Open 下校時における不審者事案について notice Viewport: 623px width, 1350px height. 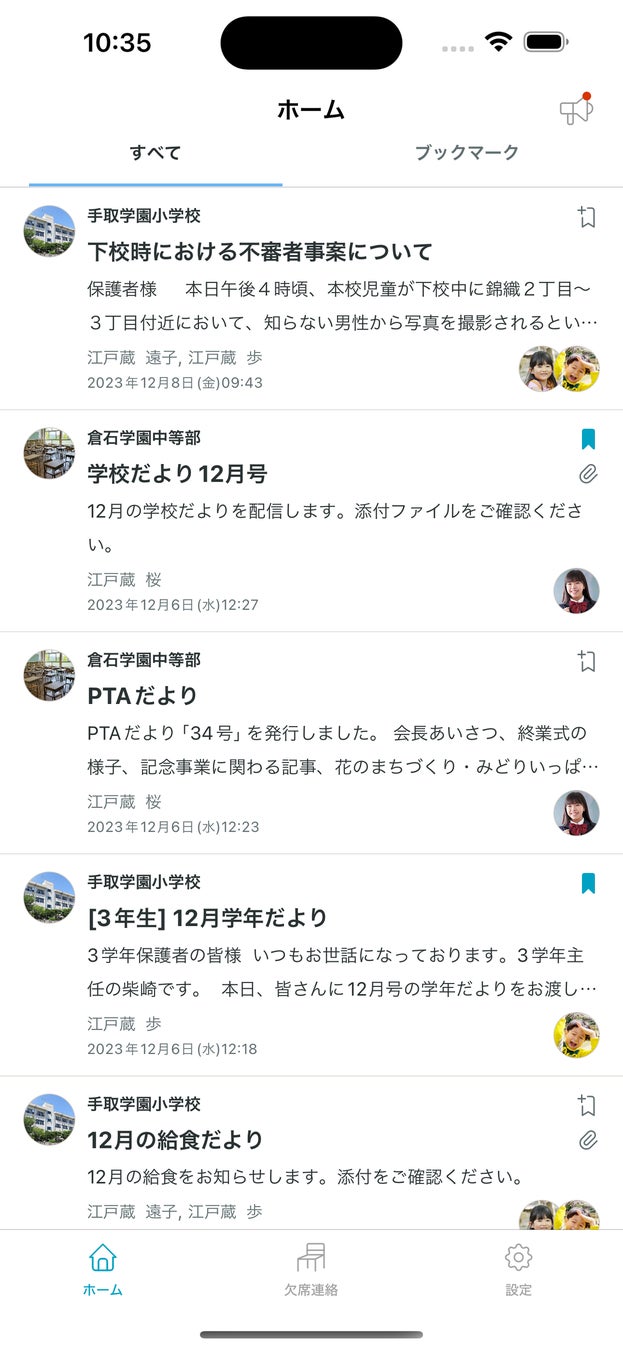[260, 251]
